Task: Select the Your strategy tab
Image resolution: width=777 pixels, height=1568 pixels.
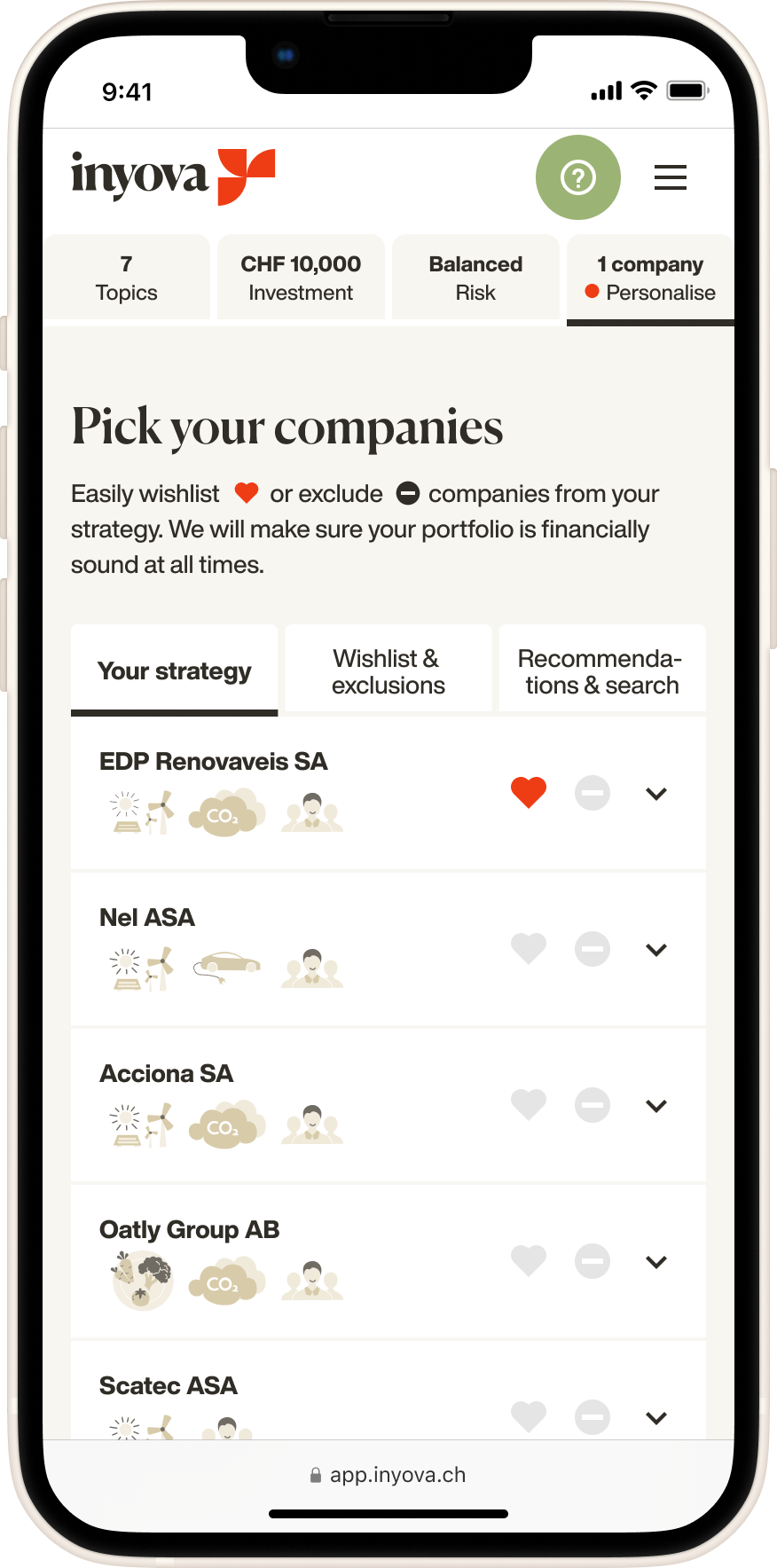Action: 175,671
